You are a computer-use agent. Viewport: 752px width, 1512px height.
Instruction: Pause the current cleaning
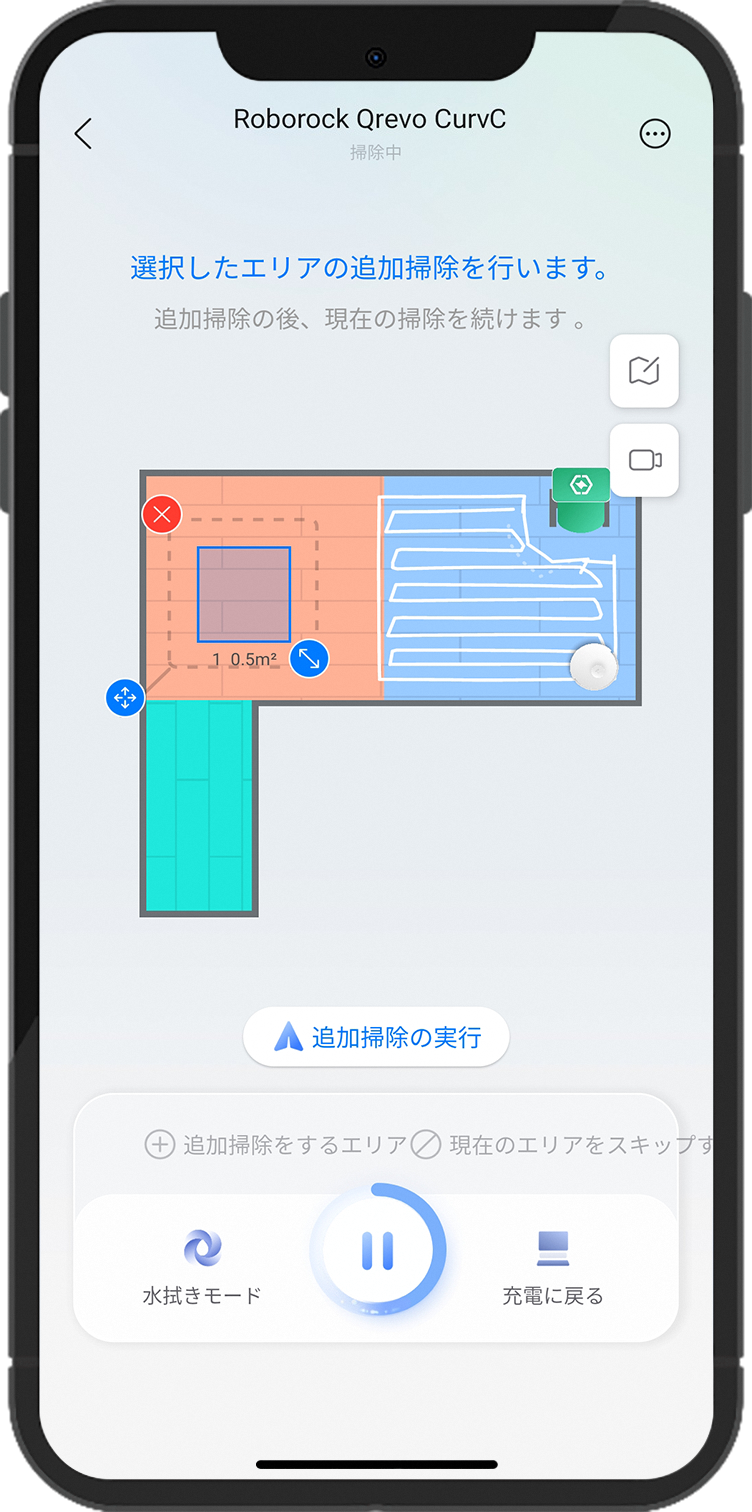377,1251
